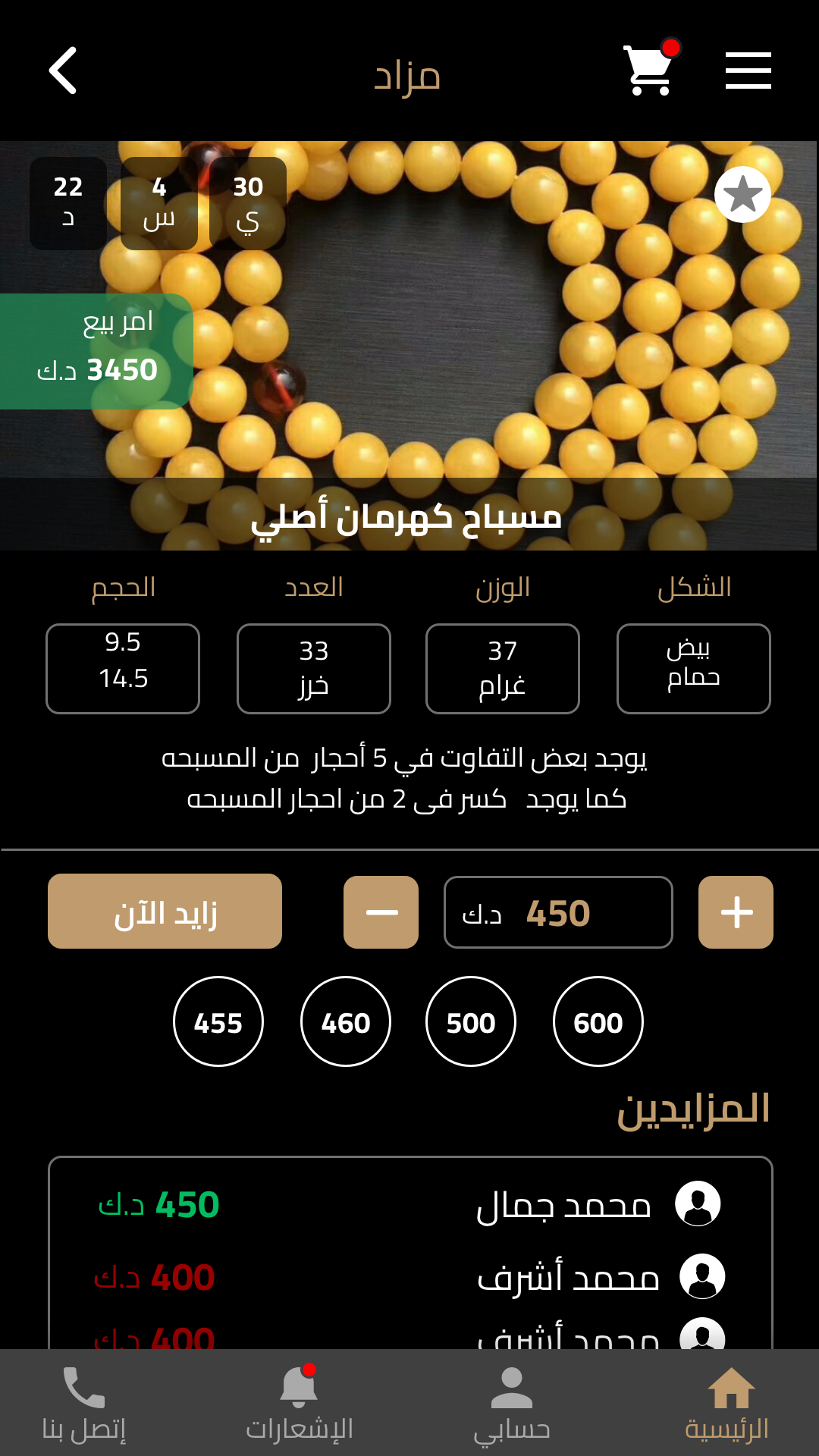Select the 455 quick bid chip
Viewport: 819px width, 1456px height.
(x=218, y=1021)
